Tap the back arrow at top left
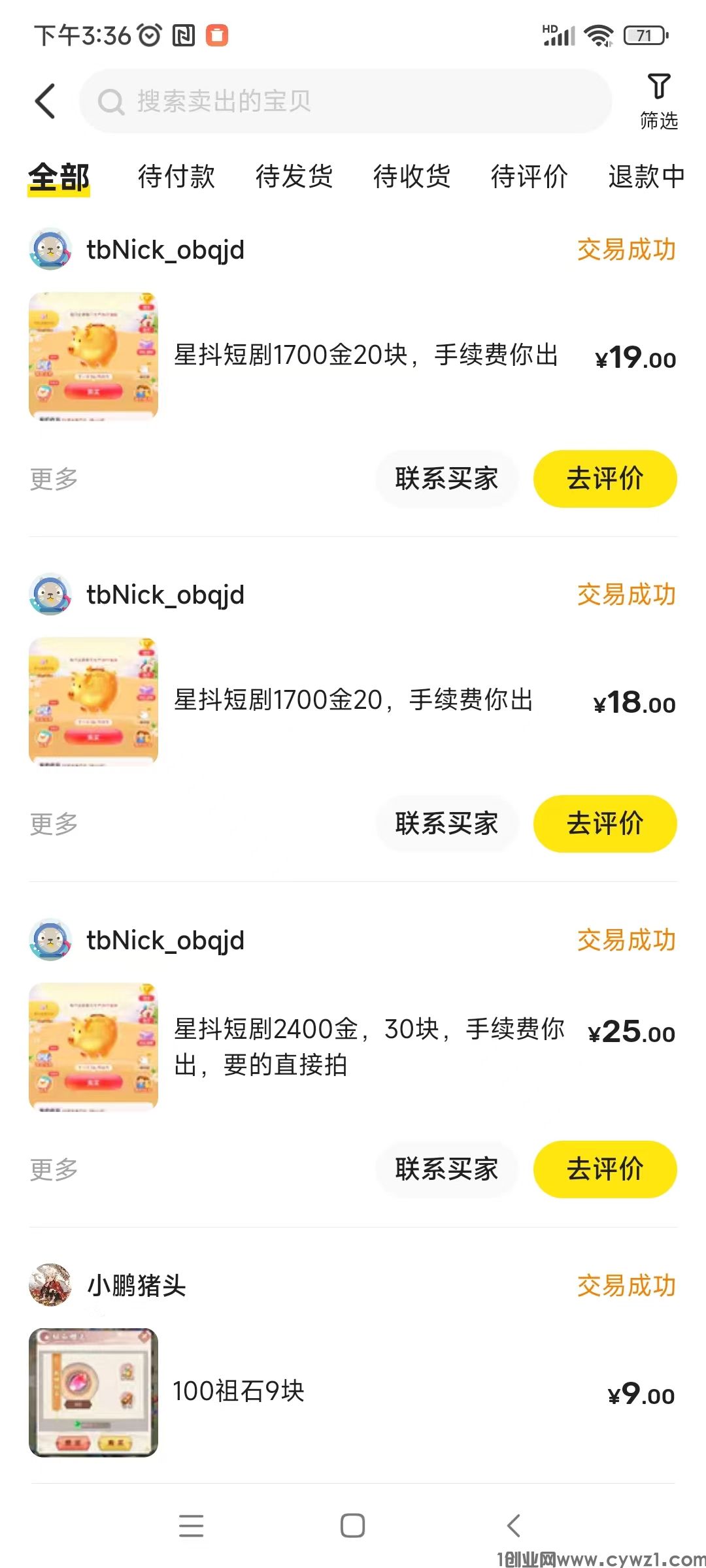This screenshot has height=1568, width=706. (43, 101)
